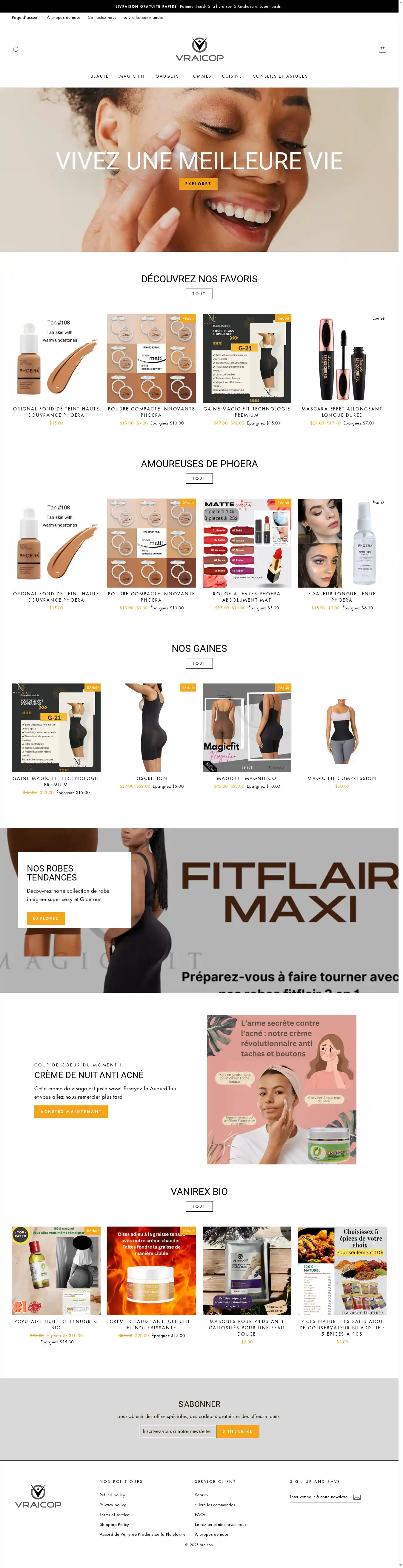Open the search magnifier icon

point(16,49)
